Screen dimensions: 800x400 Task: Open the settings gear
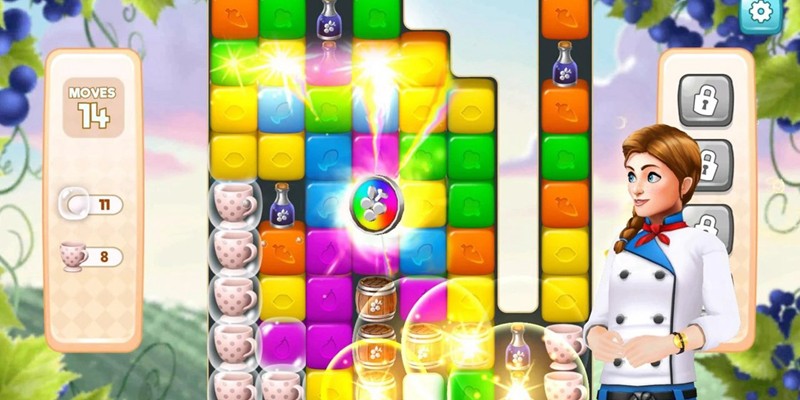tap(762, 12)
